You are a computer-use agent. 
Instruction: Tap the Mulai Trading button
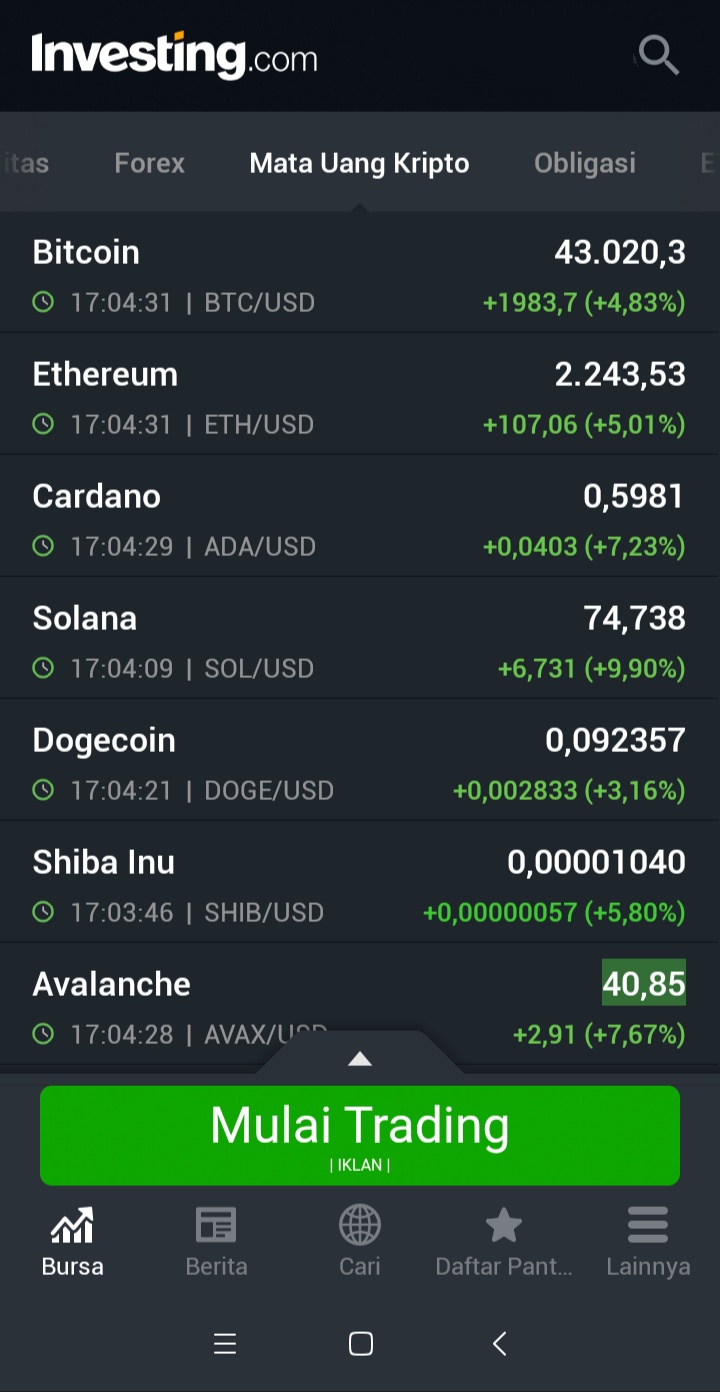click(x=360, y=1134)
